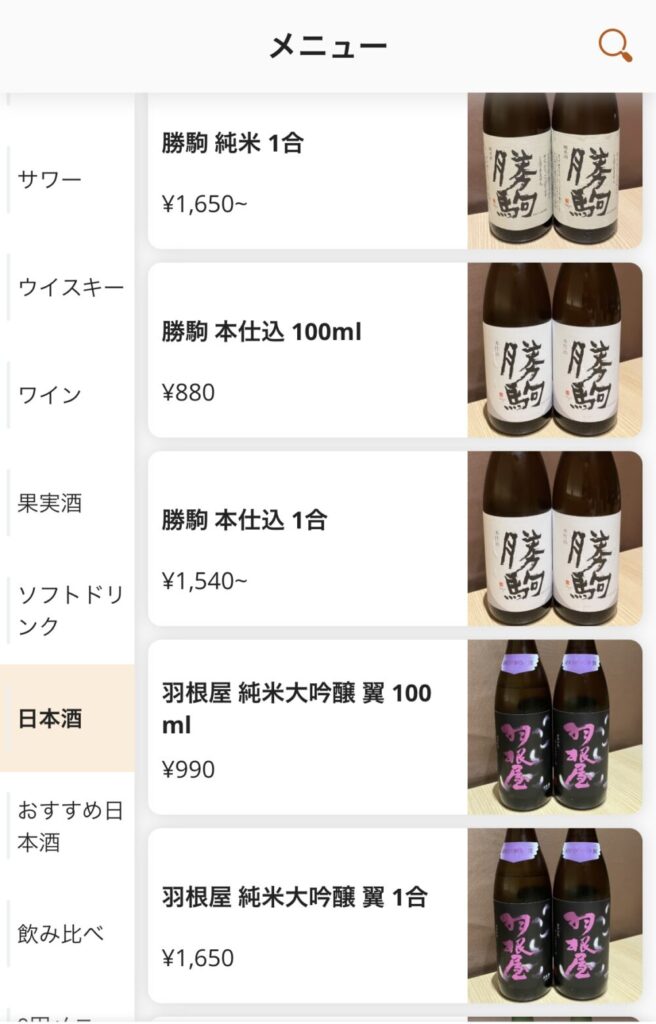656x1024 pixels.
Task: Open the おすすめ日本酒 category
Action: 70,826
